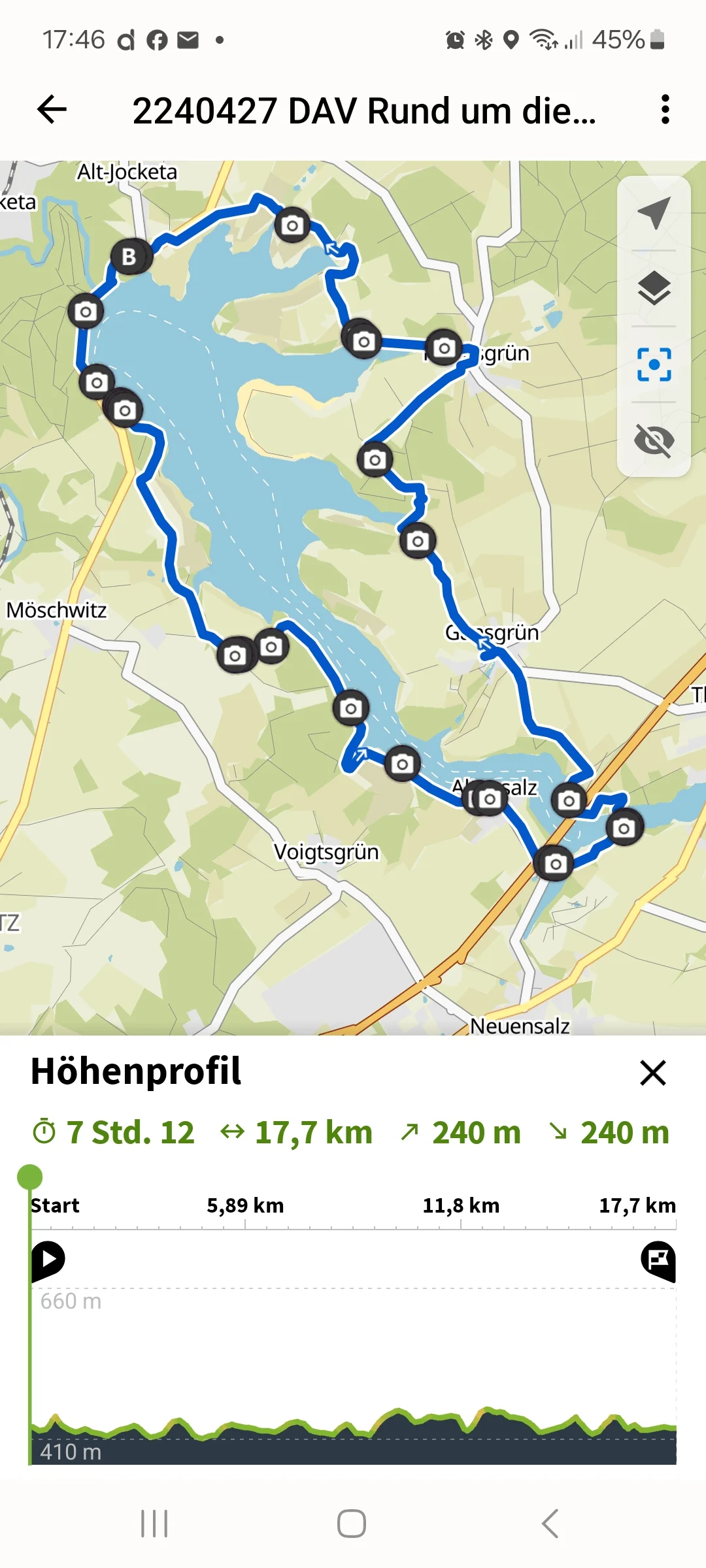
Task: Open photo marker near Voigtsgrün
Action: (402, 764)
